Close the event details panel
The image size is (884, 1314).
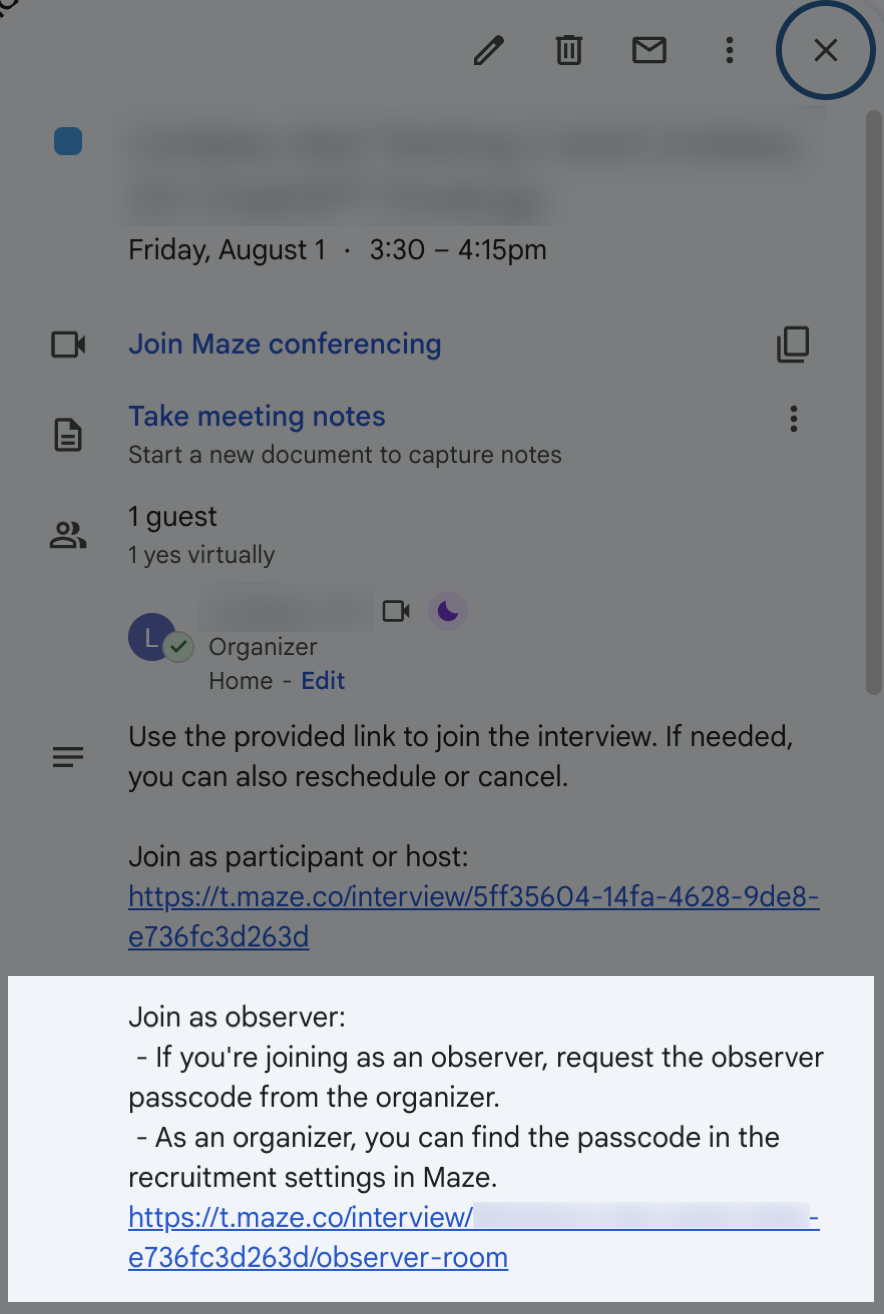tap(825, 50)
